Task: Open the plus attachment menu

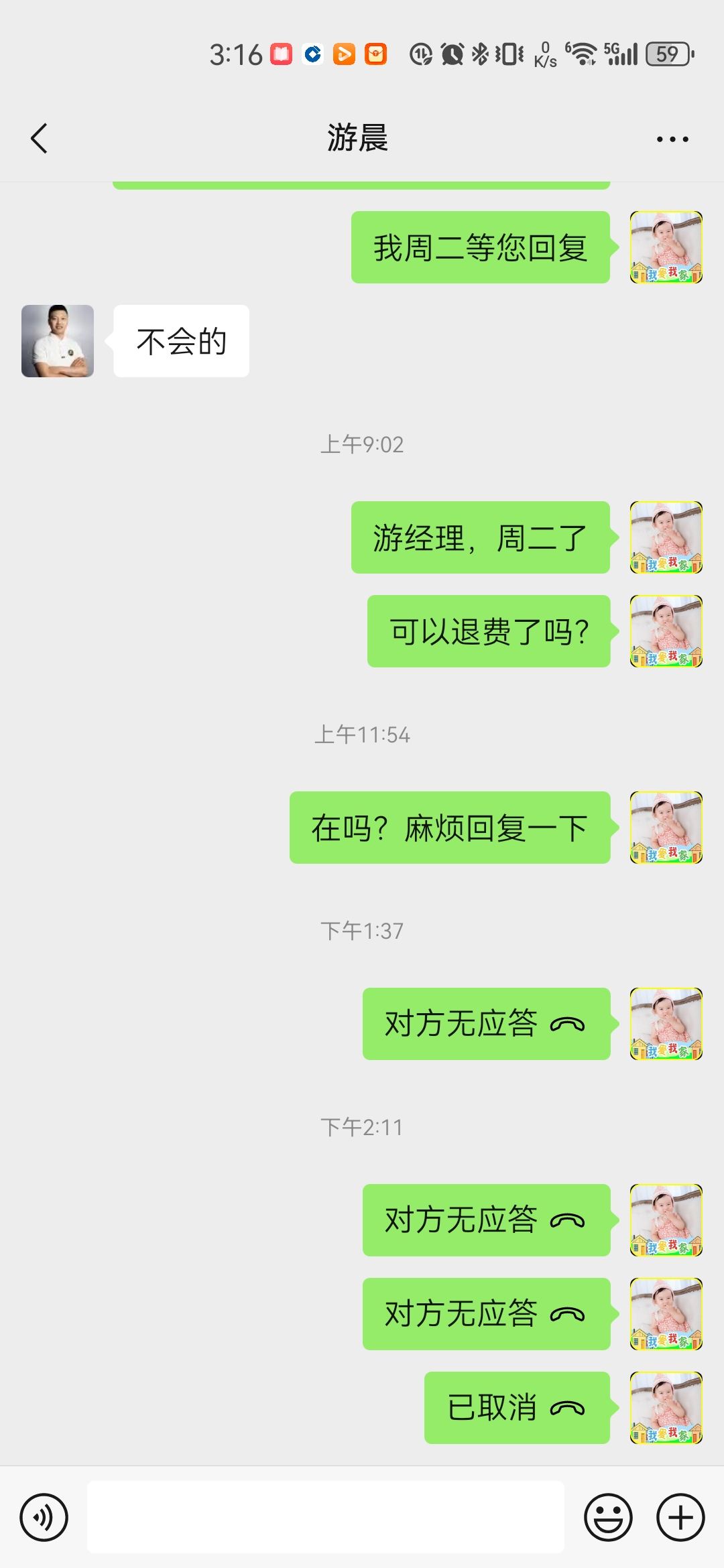Action: (x=680, y=1517)
